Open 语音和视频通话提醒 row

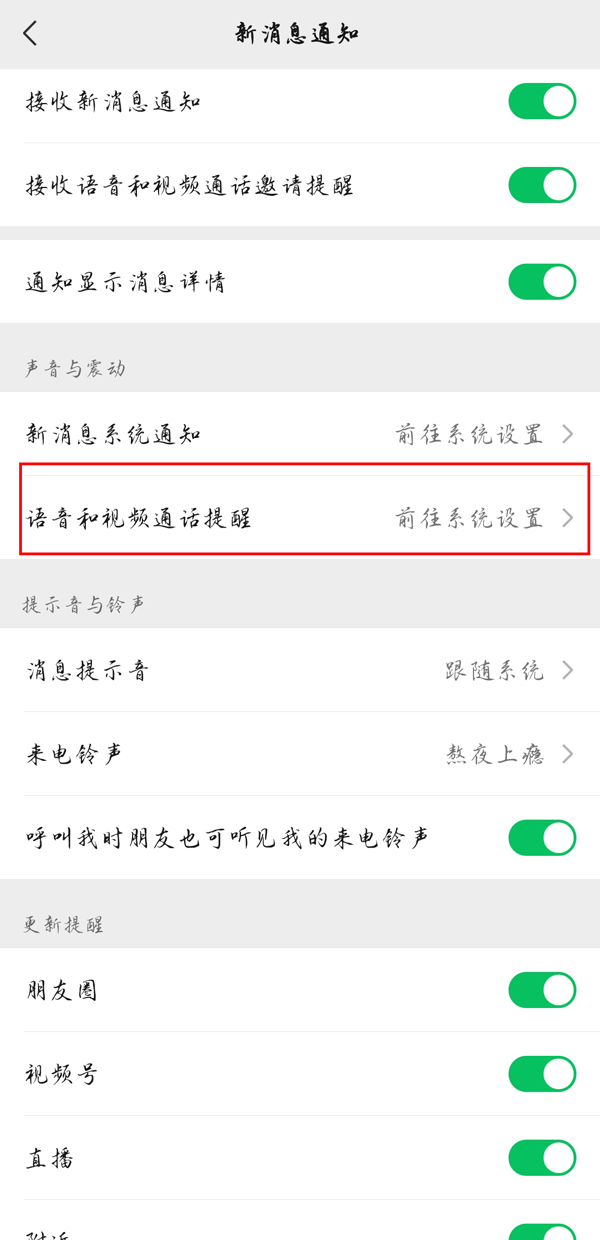point(300,518)
